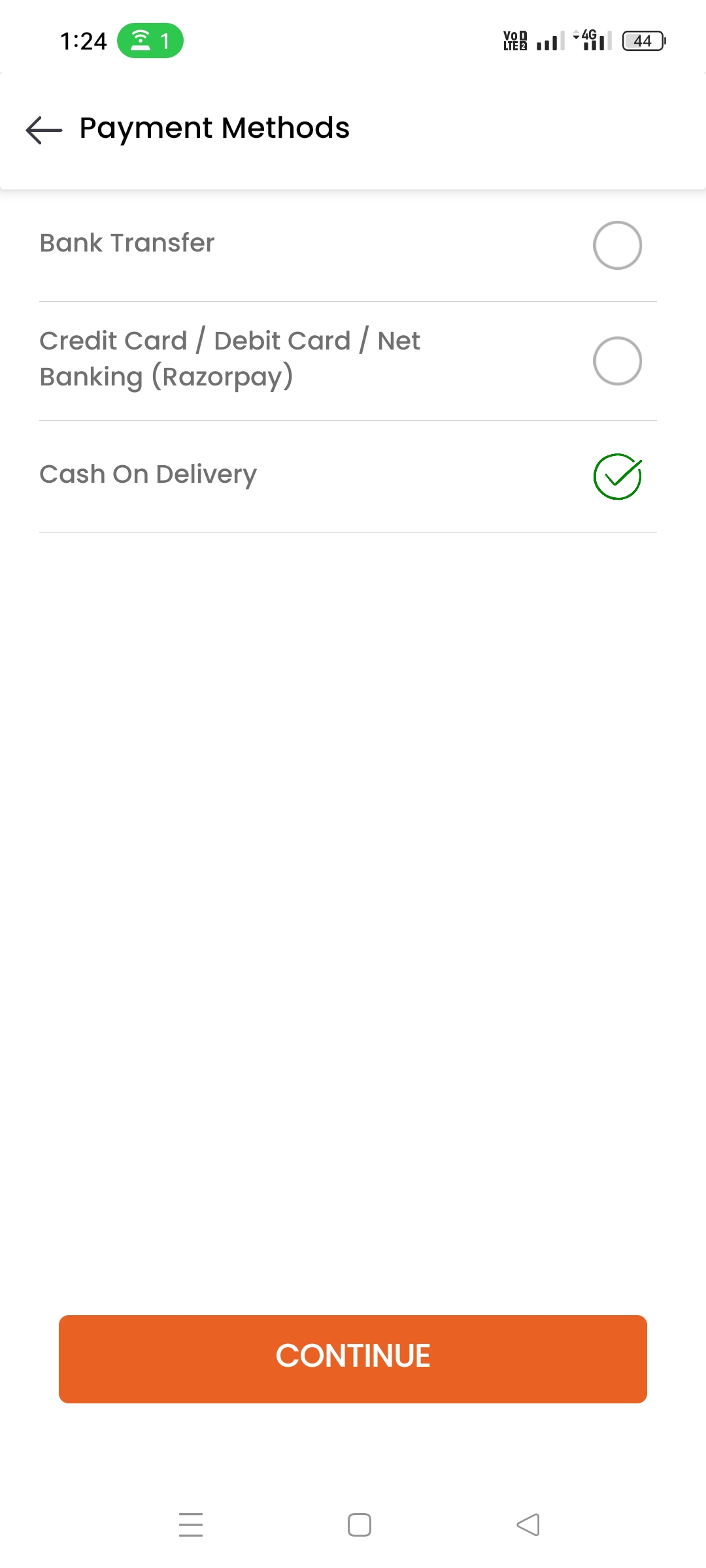Go back using the header arrow
The image size is (706, 1568).
point(44,129)
